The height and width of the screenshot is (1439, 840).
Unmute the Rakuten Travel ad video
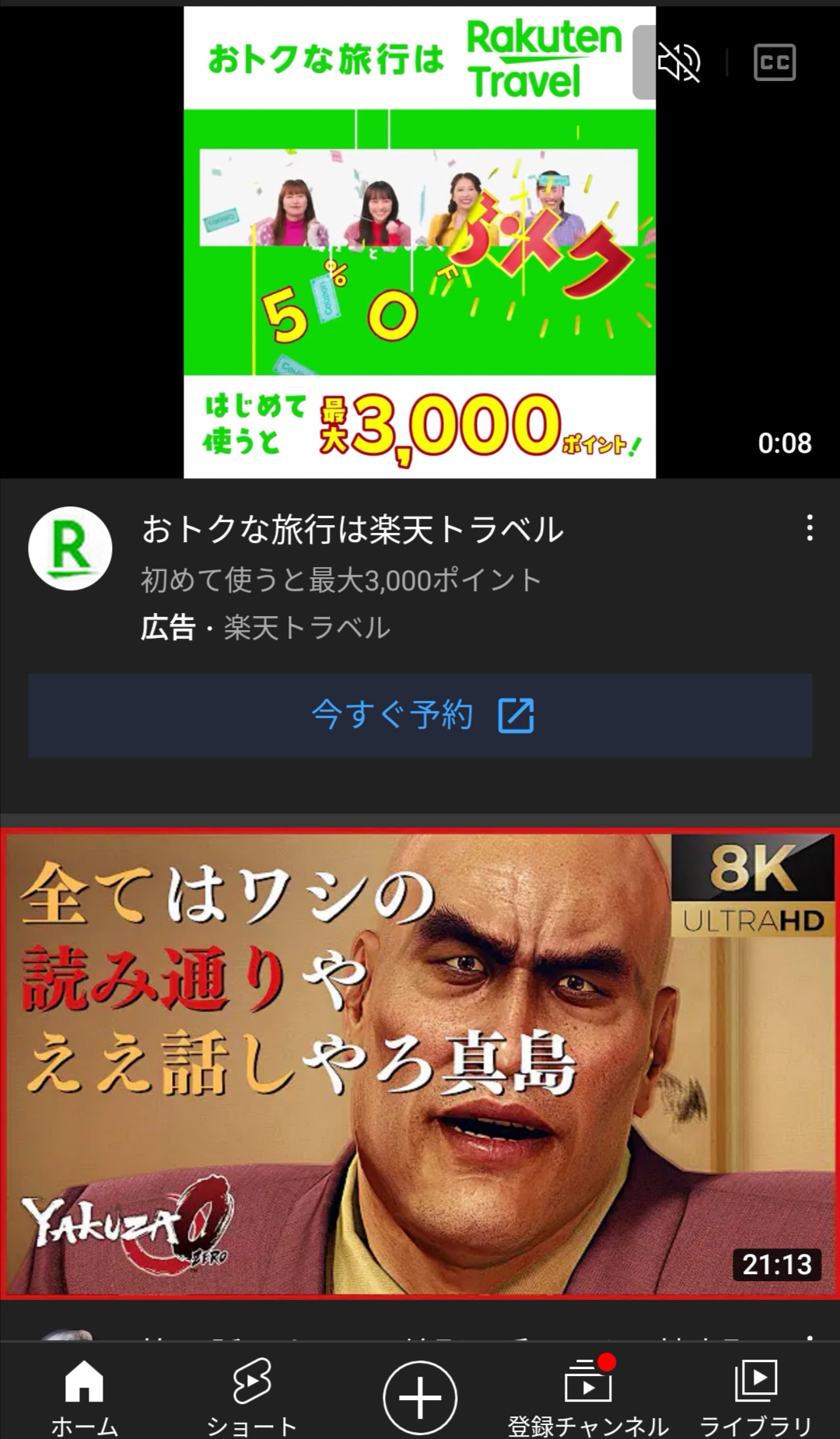[x=679, y=62]
